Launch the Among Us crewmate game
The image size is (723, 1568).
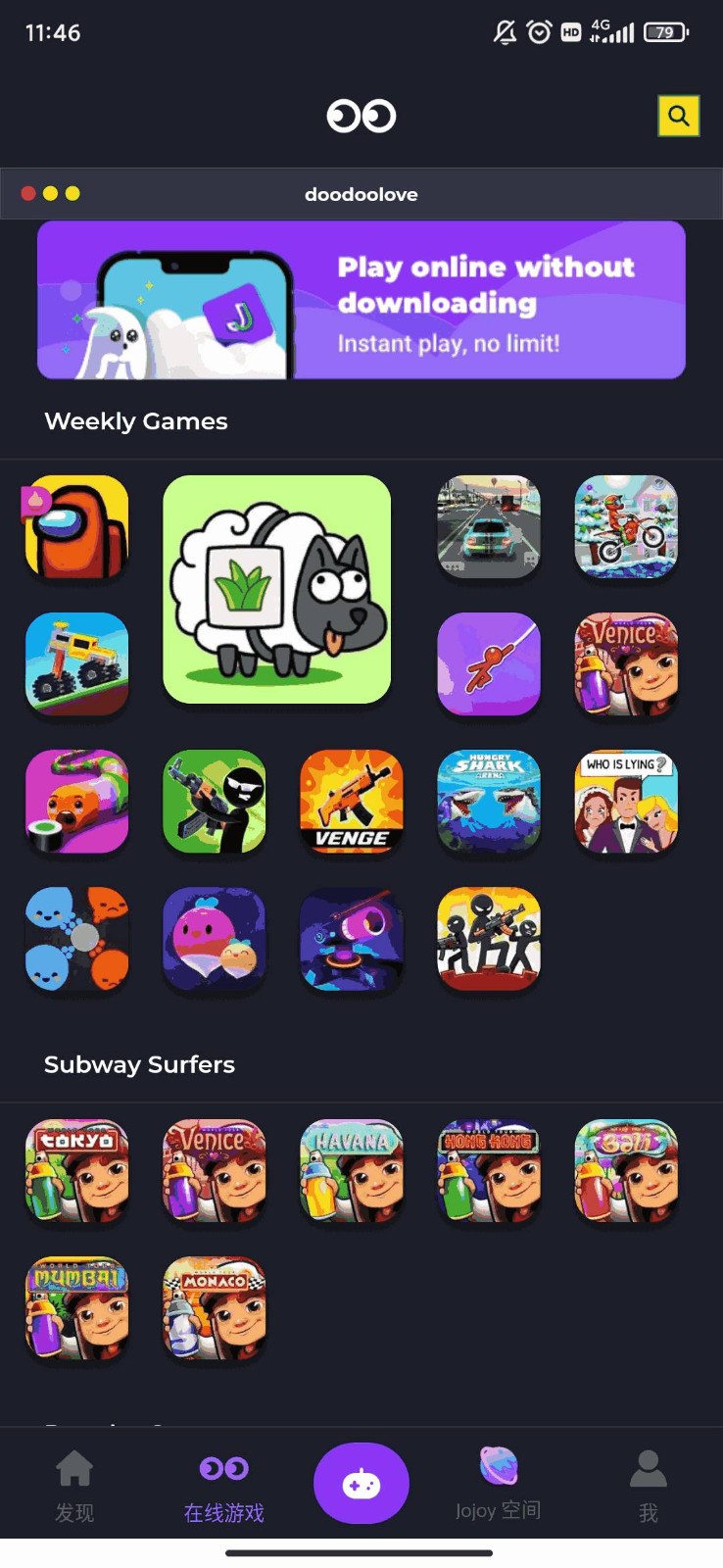coord(77,527)
